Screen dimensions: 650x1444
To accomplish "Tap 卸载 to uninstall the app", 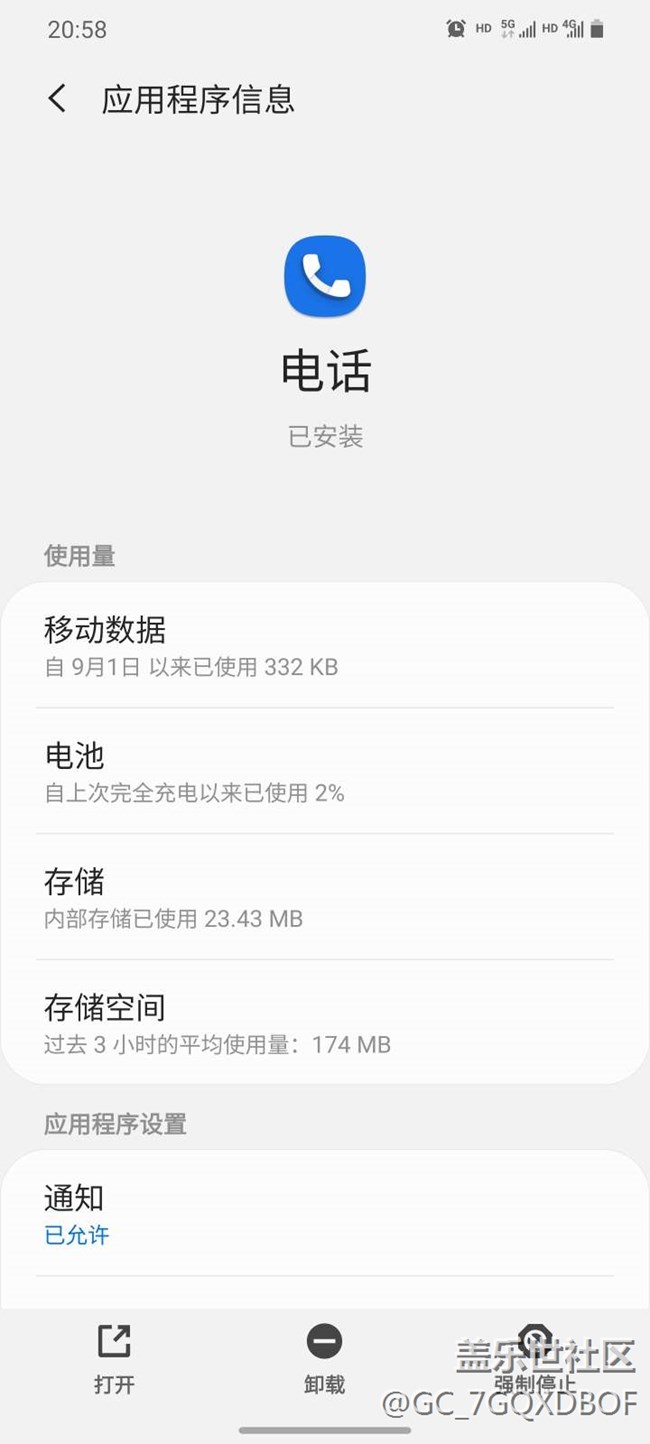I will coord(324,1358).
